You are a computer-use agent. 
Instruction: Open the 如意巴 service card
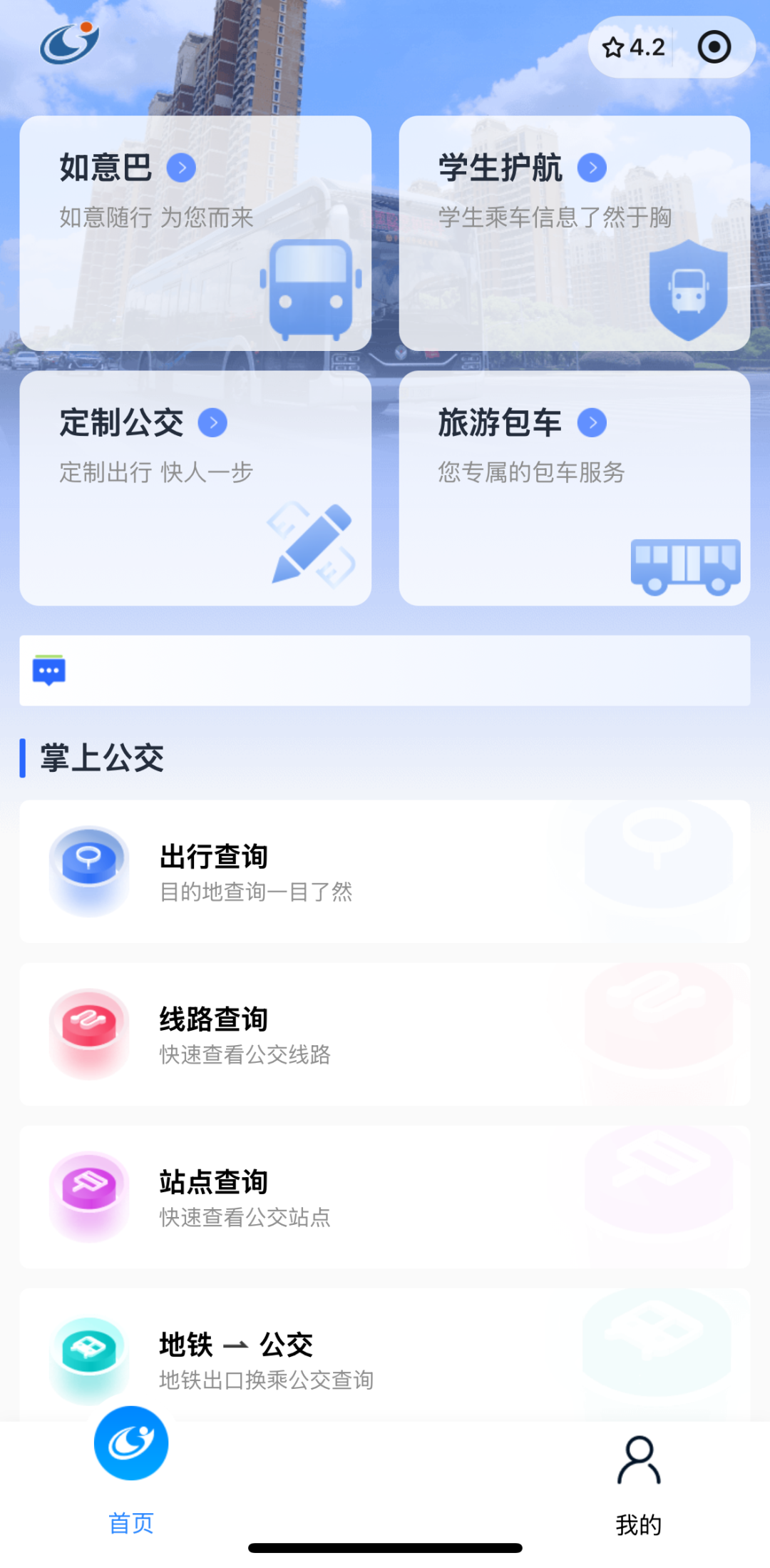(x=195, y=233)
